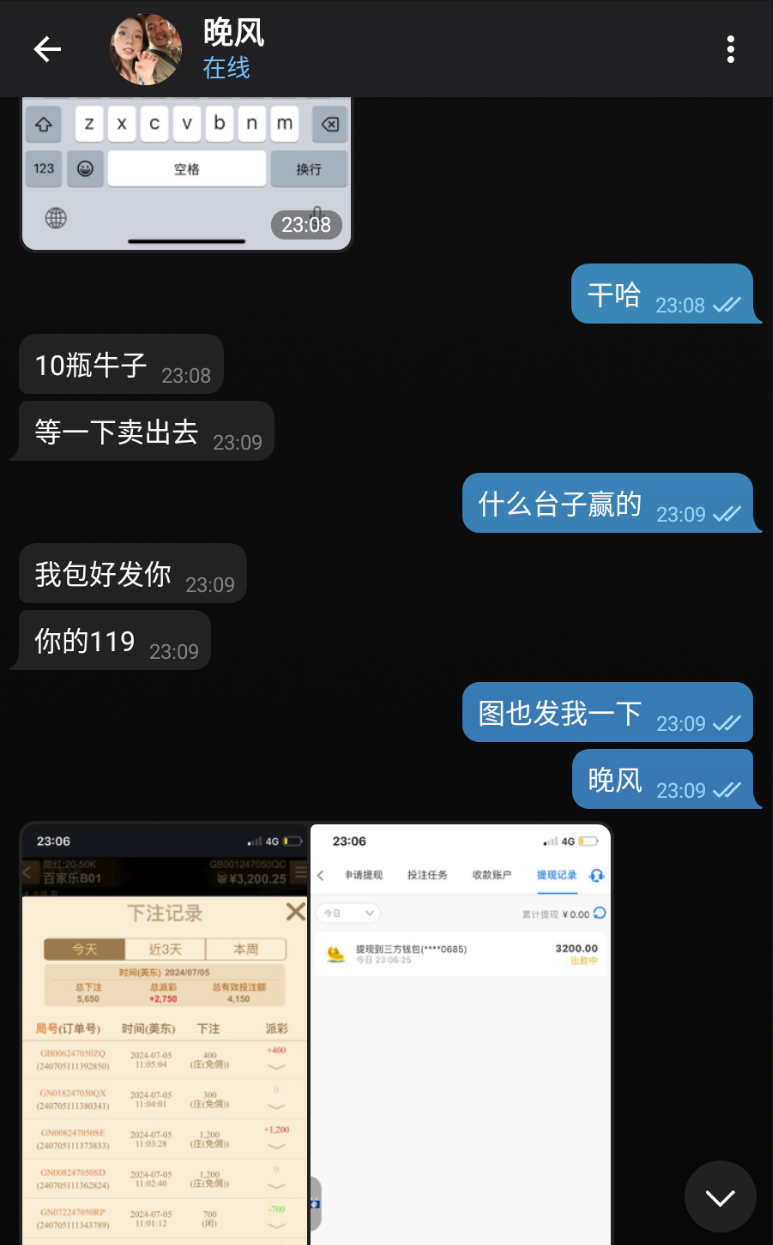Open the keyboard screenshot image sent at 23:08
The image size is (773, 1245).
point(186,172)
